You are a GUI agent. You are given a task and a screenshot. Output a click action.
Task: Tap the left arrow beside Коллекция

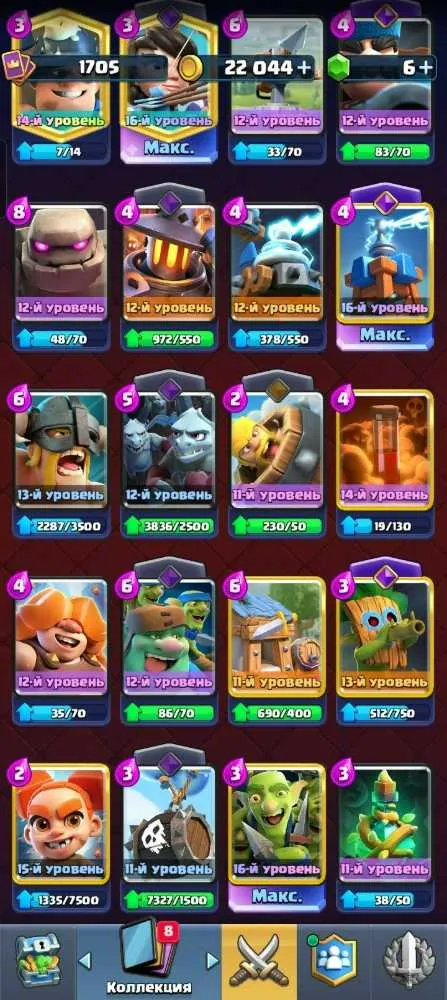pos(85,960)
